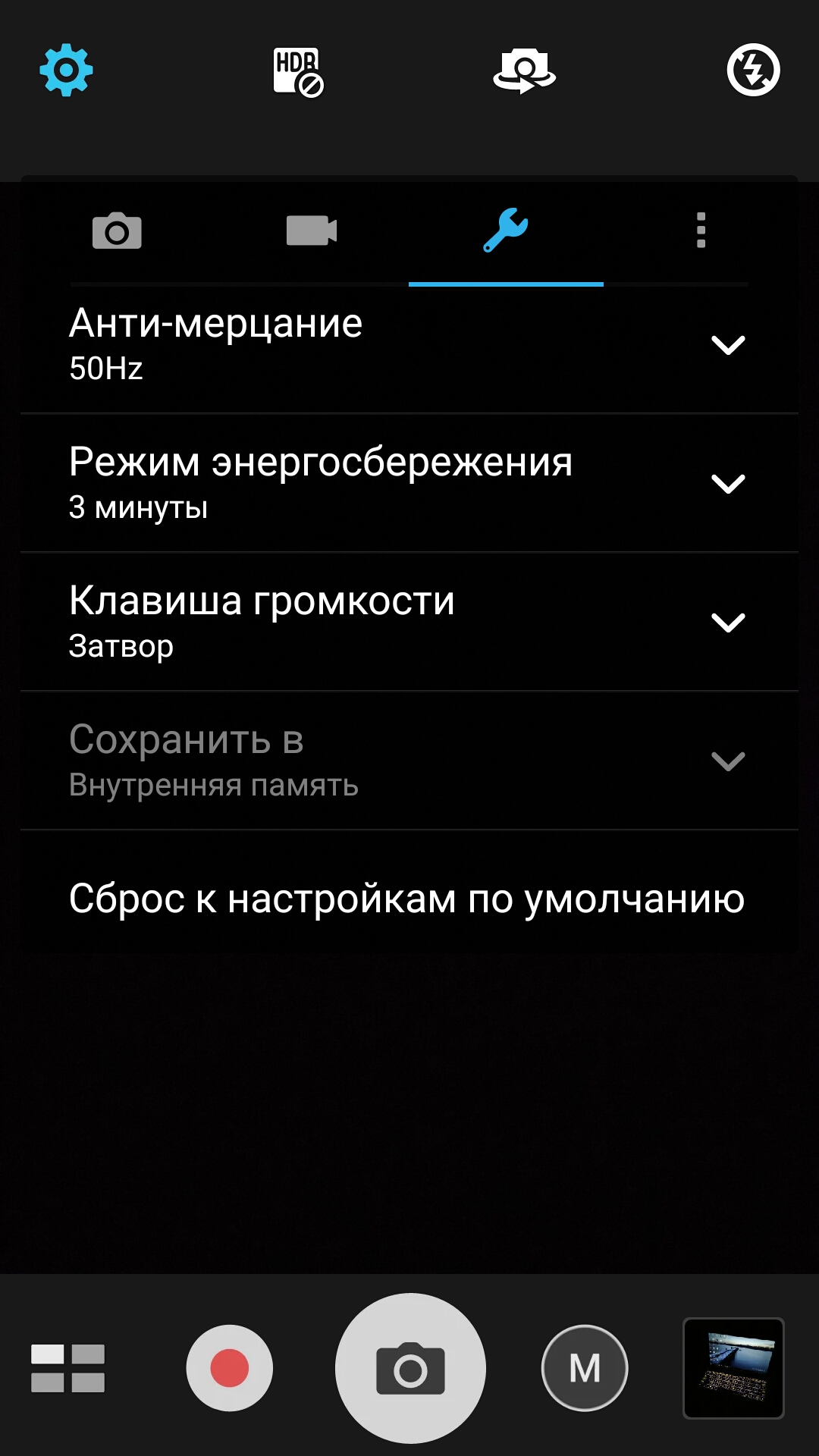This screenshot has width=819, height=1456.
Task: Expand the Анти-мерцание dropdown
Action: pyautogui.click(x=409, y=345)
